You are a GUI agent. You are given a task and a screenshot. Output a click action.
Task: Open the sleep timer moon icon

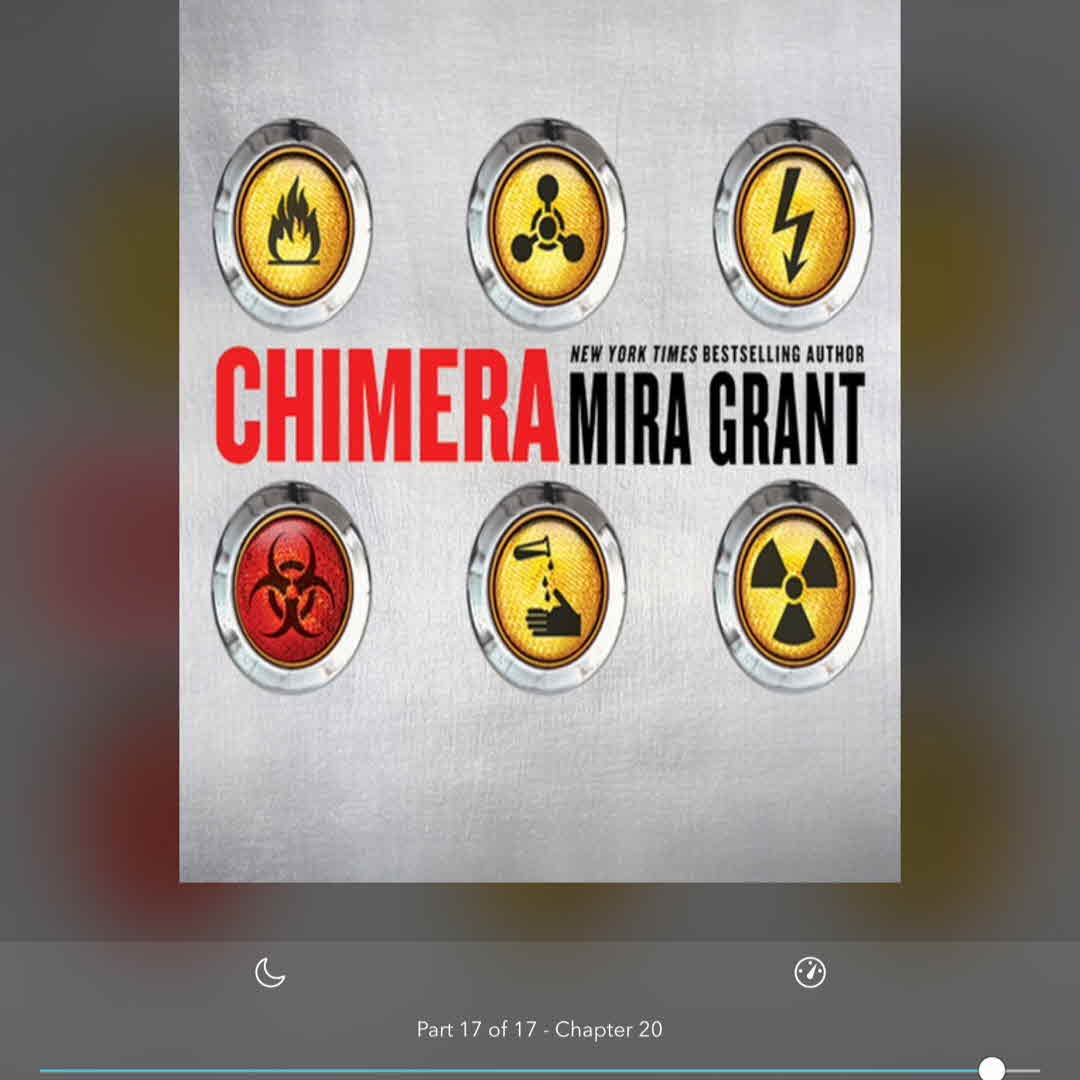270,972
